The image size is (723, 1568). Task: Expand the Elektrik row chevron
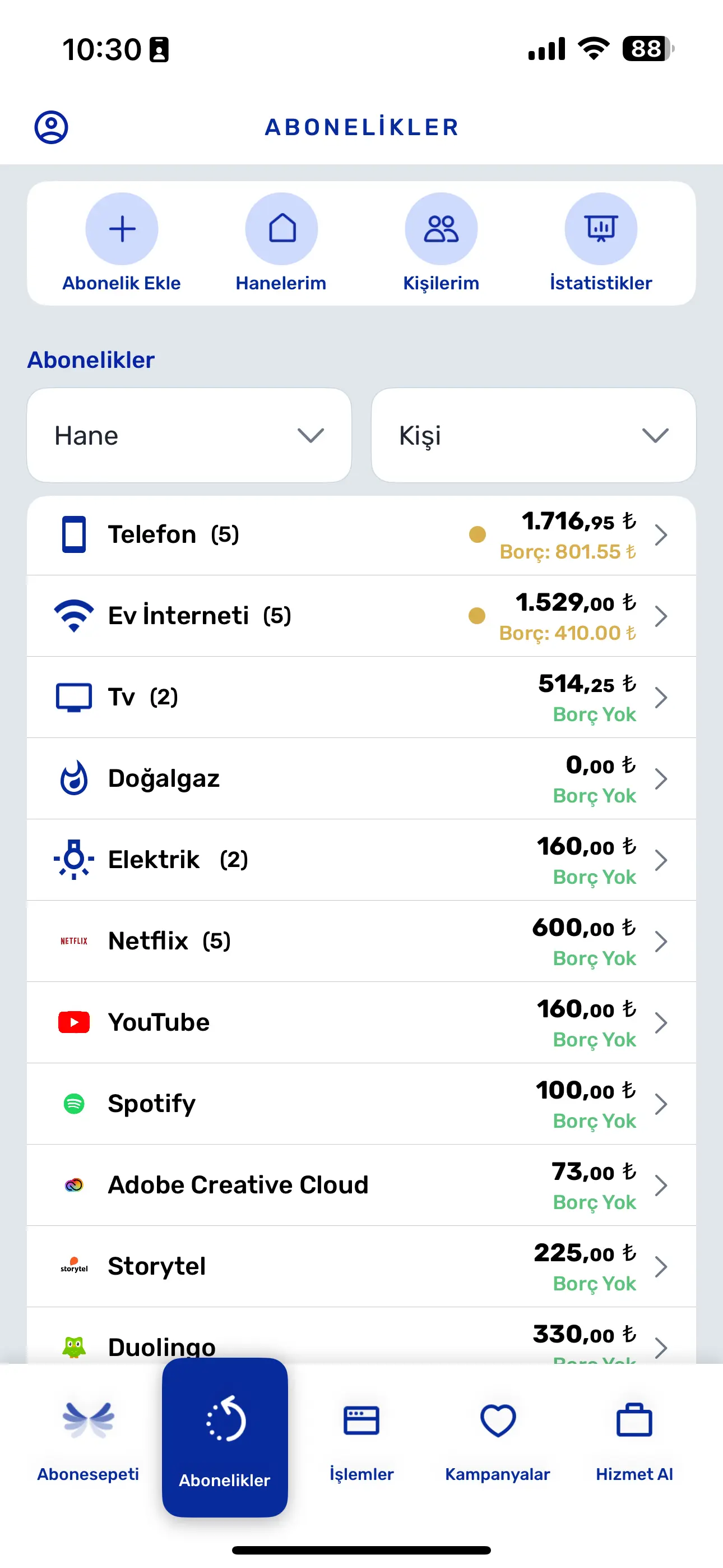[x=662, y=860]
